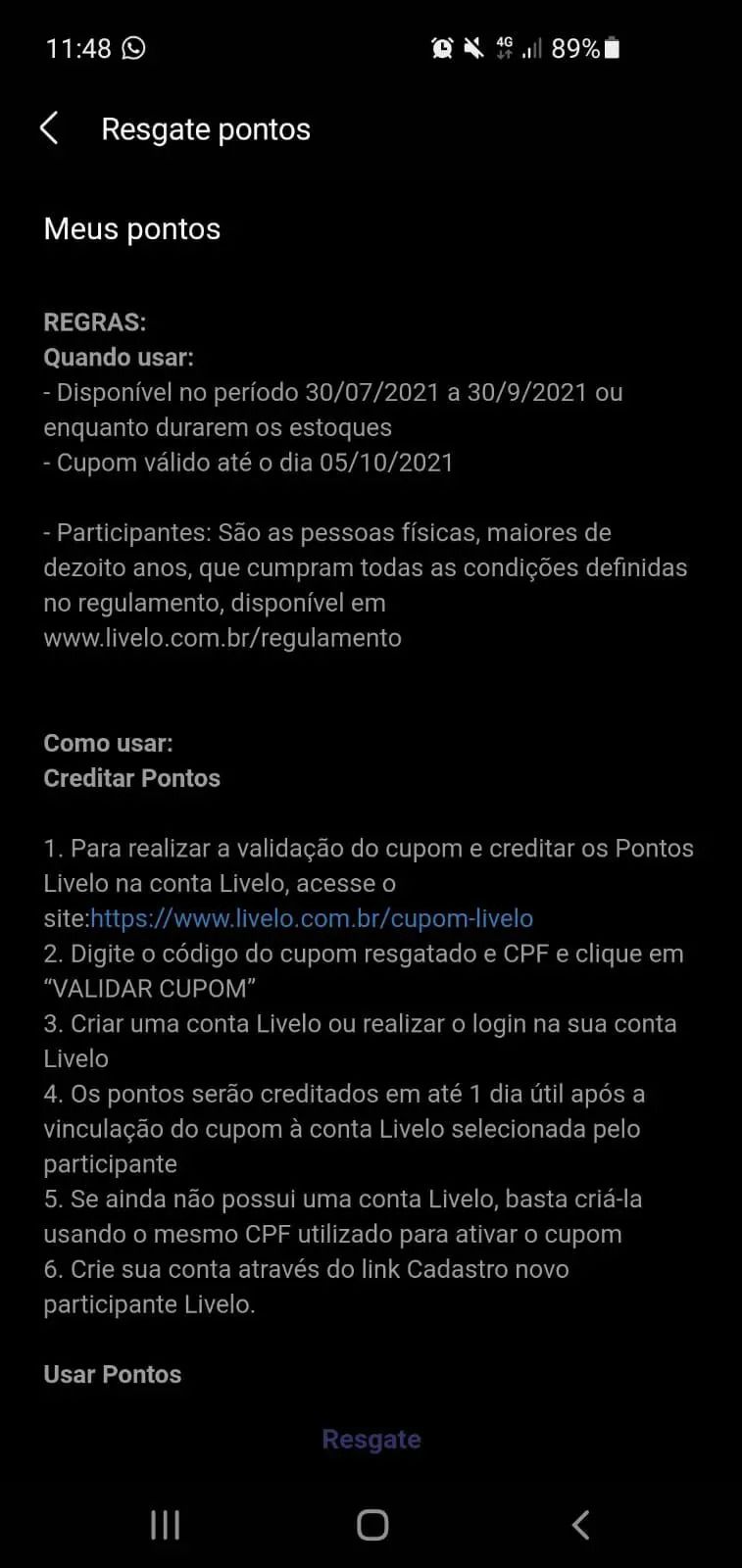
Task: Open recent apps from navigation bar
Action: 165,1525
